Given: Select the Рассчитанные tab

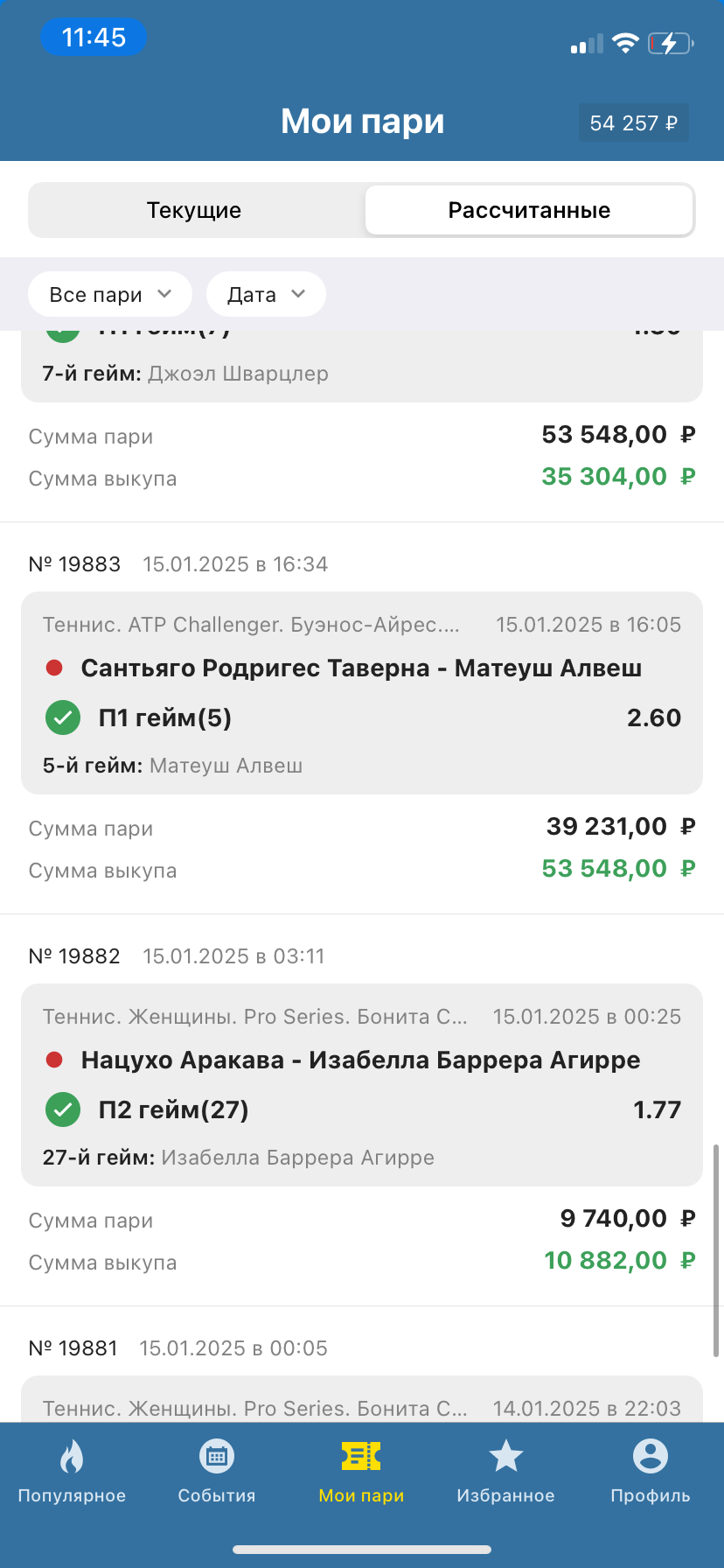Looking at the screenshot, I should pos(529,210).
